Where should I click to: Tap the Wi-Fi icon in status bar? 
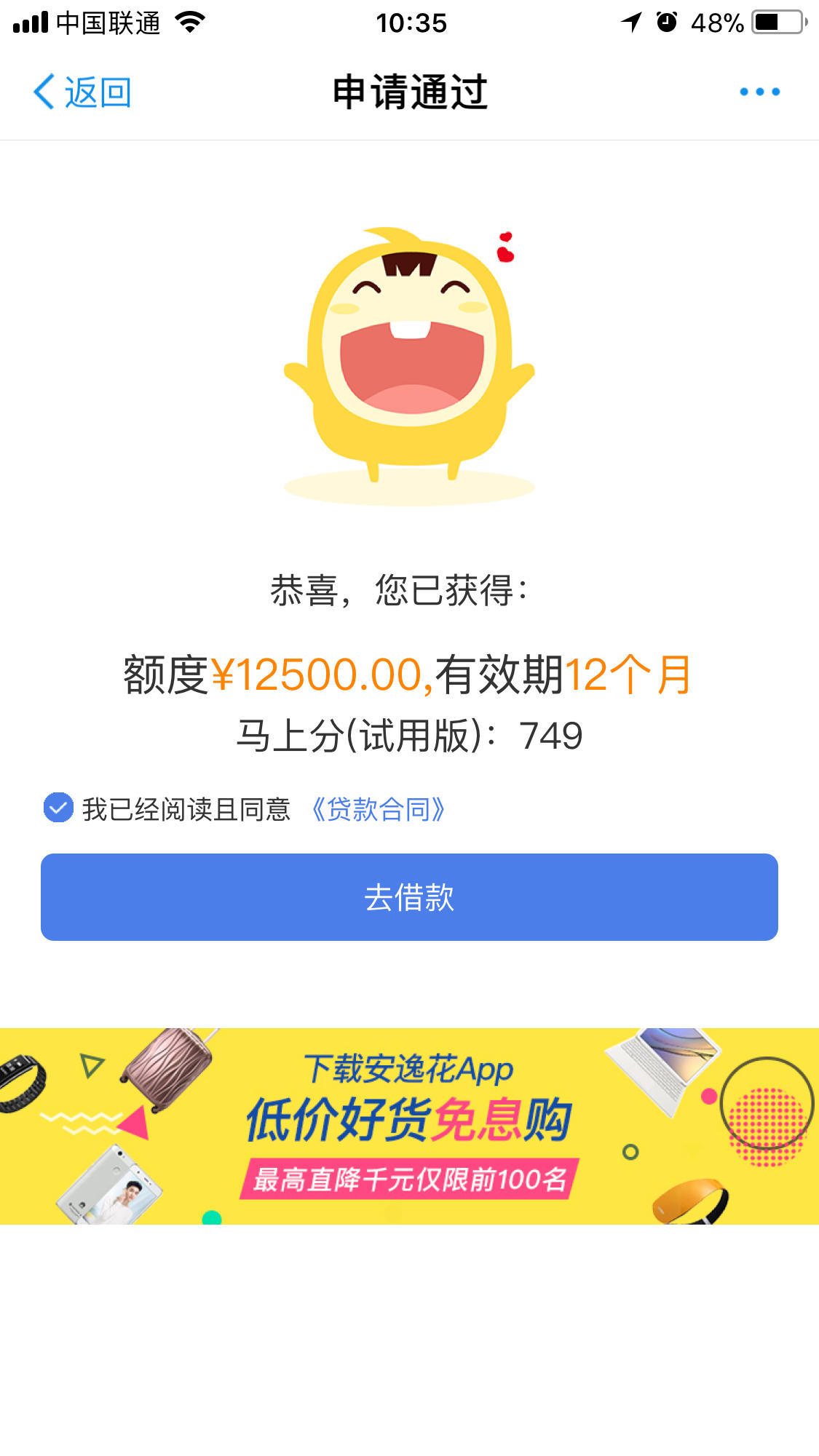click(190, 22)
